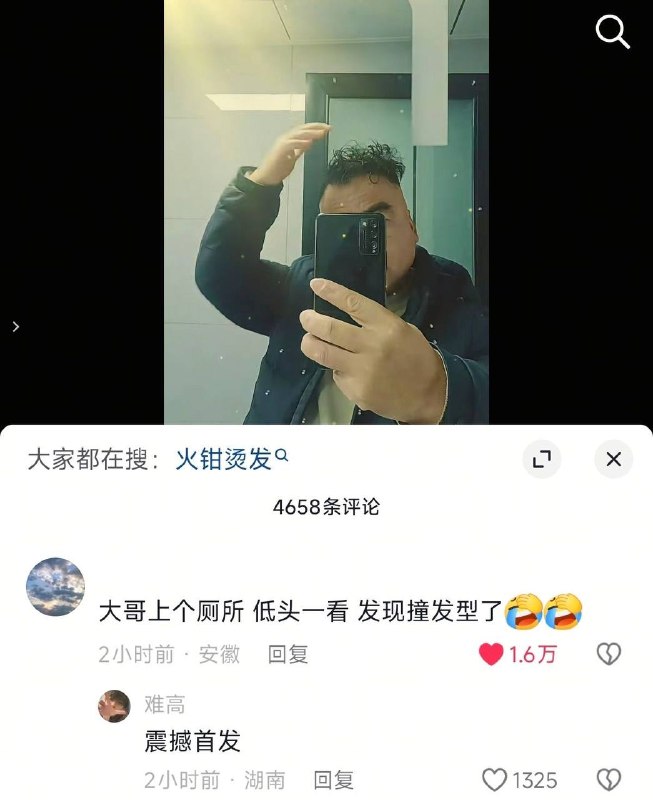Like the comment starting with 大哥上个厕所
Viewport: 653px width, 800px height.
491,655
